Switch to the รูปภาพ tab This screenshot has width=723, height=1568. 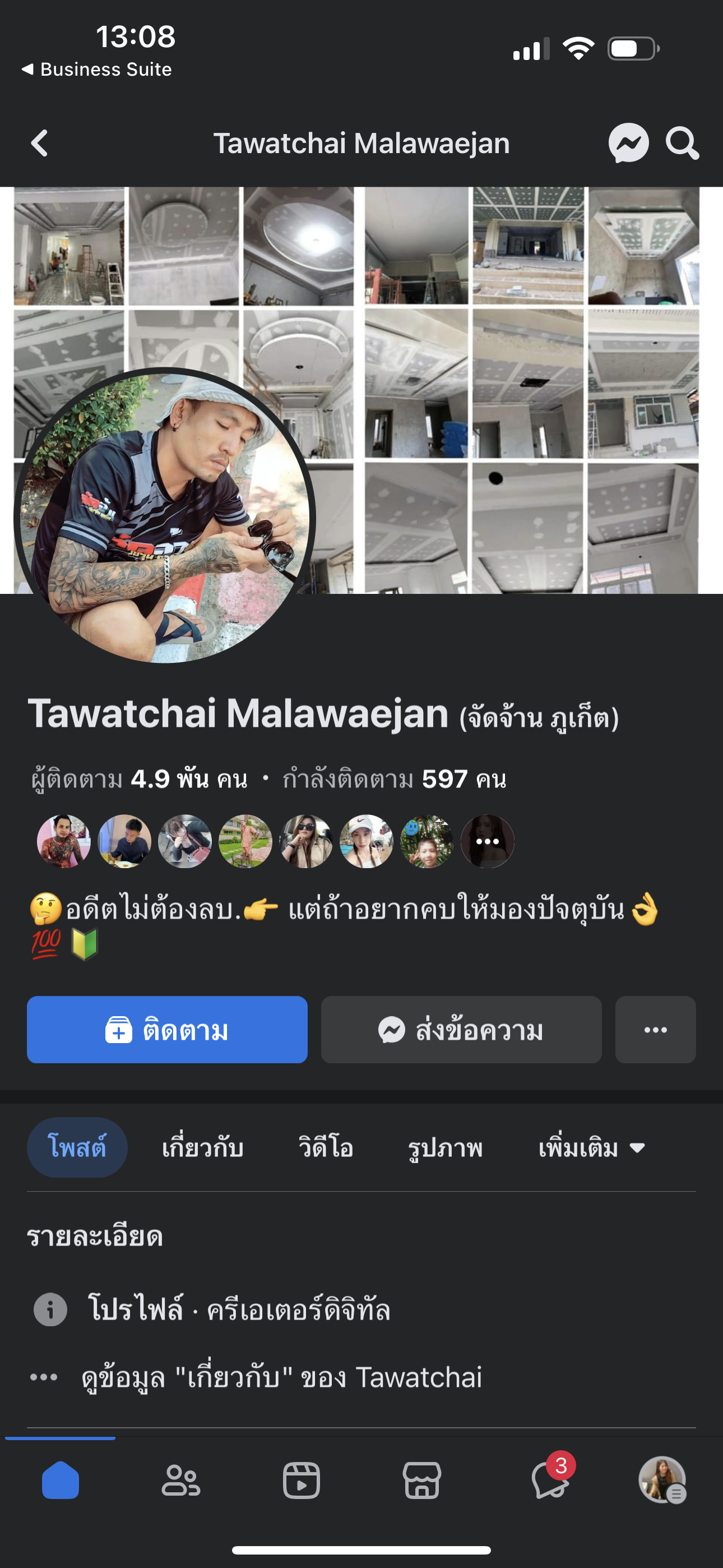pos(445,1148)
